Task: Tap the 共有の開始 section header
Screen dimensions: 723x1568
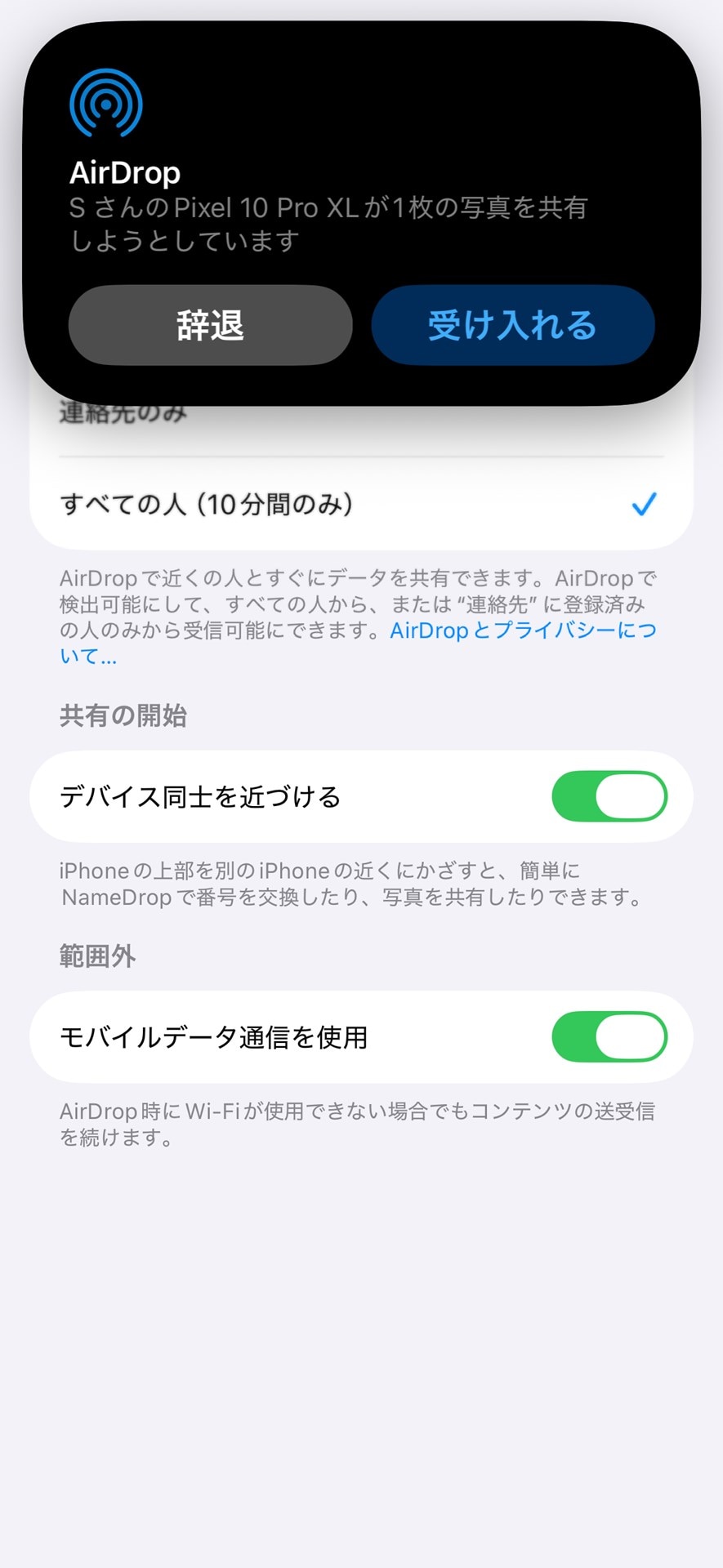Action: tap(124, 716)
